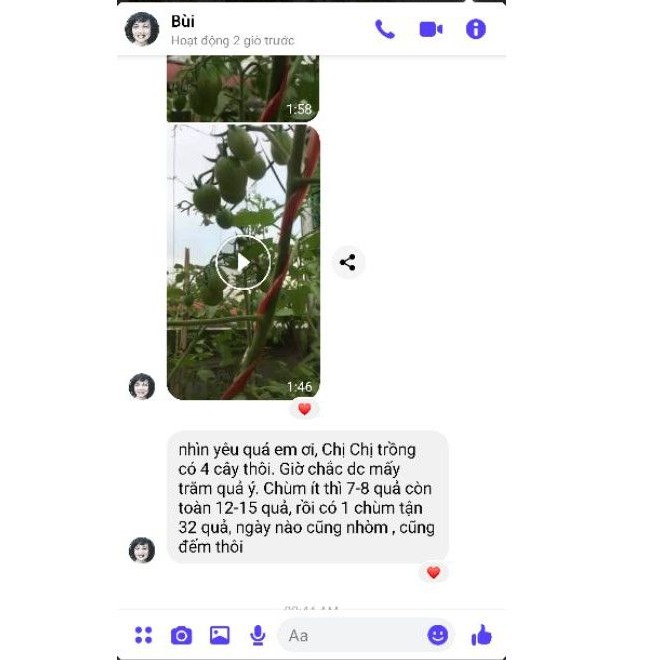Send a thumbs-up like
Screen dimensions: 660x660
point(482,635)
